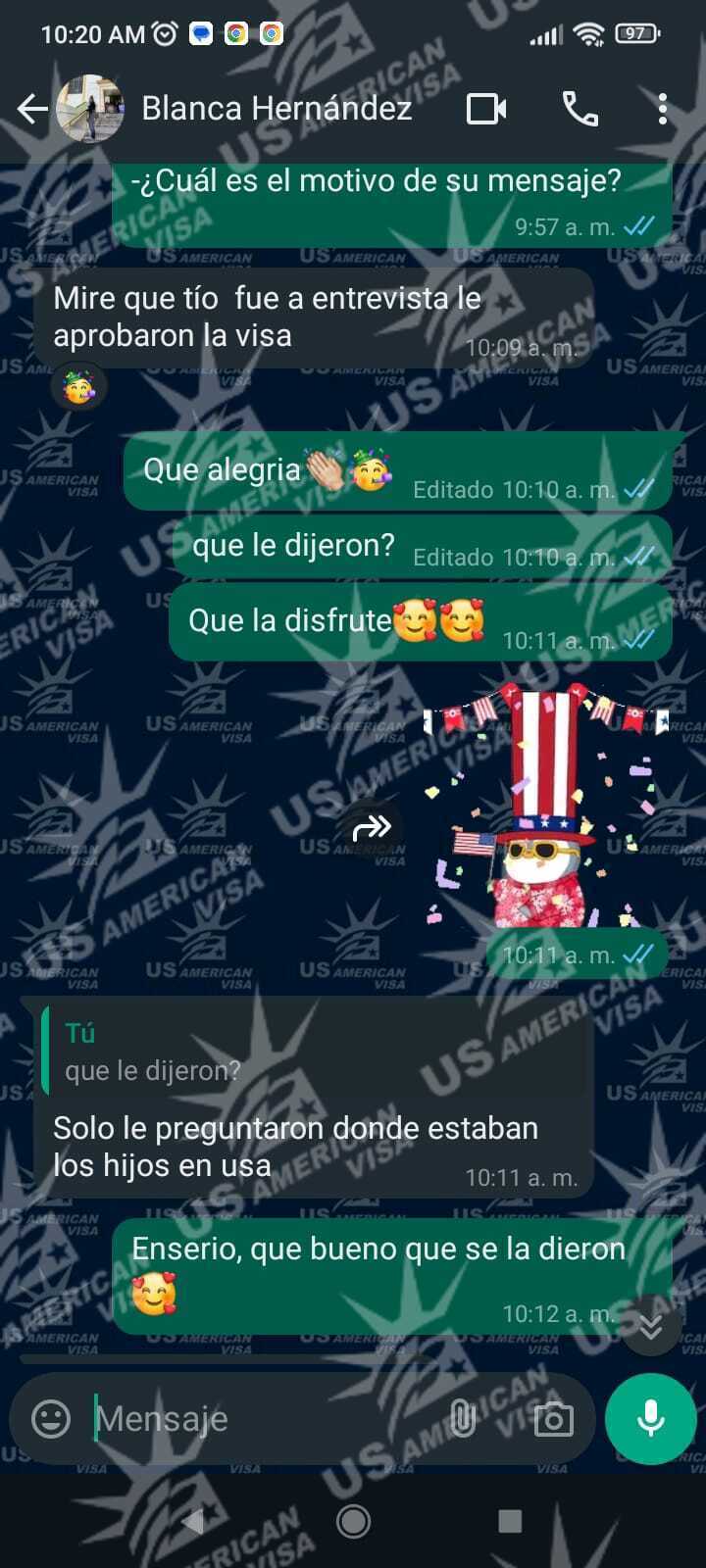Tap the system back button
Image resolution: width=706 pixels, height=1568 pixels.
[195, 1521]
